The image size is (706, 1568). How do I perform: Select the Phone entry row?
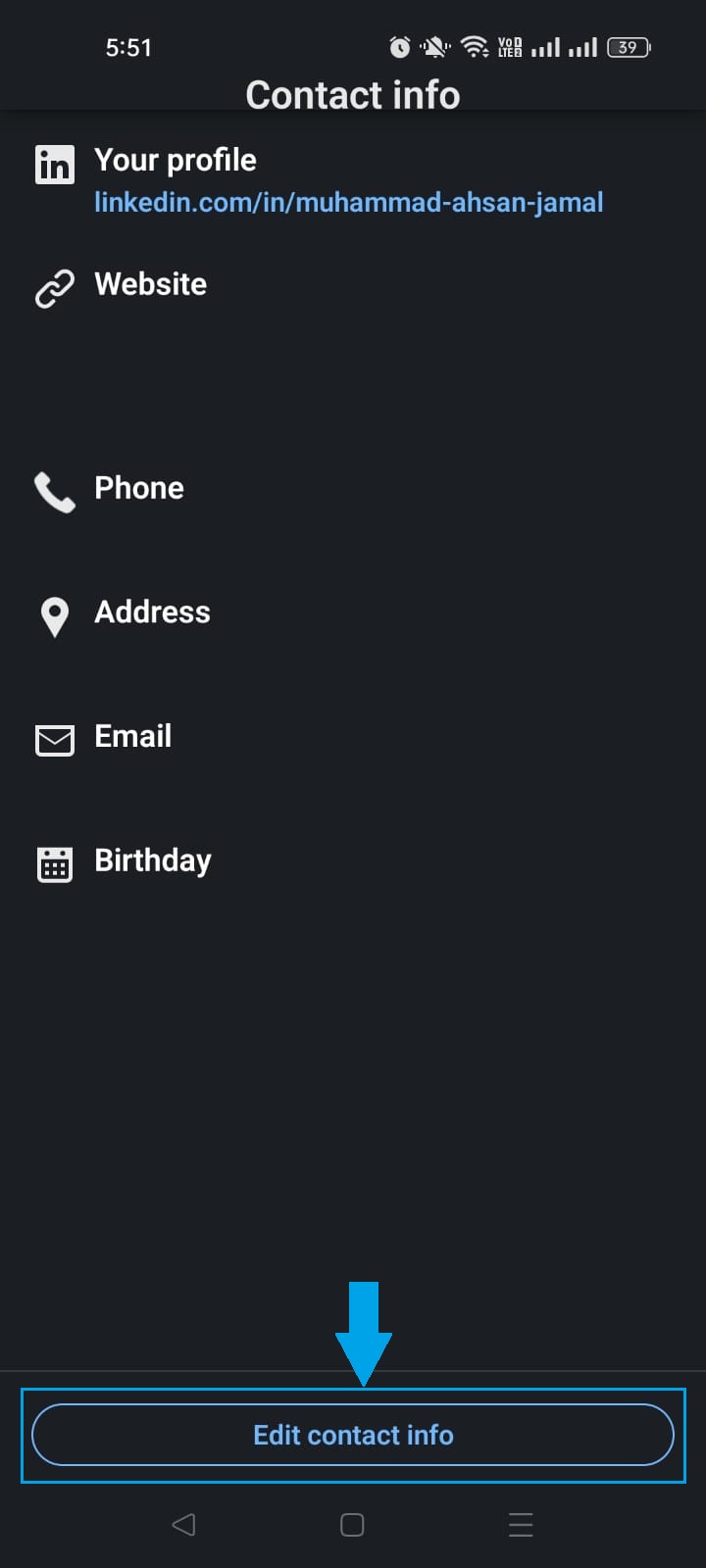click(139, 487)
